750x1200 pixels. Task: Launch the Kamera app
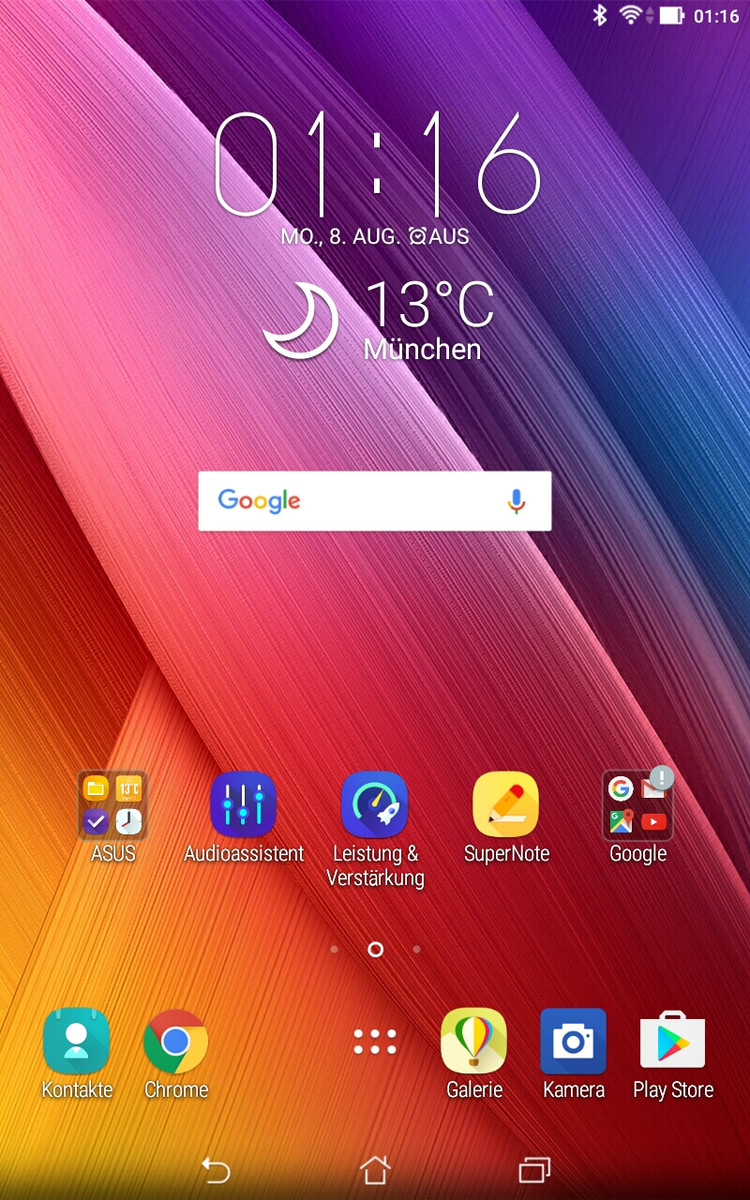[573, 1042]
